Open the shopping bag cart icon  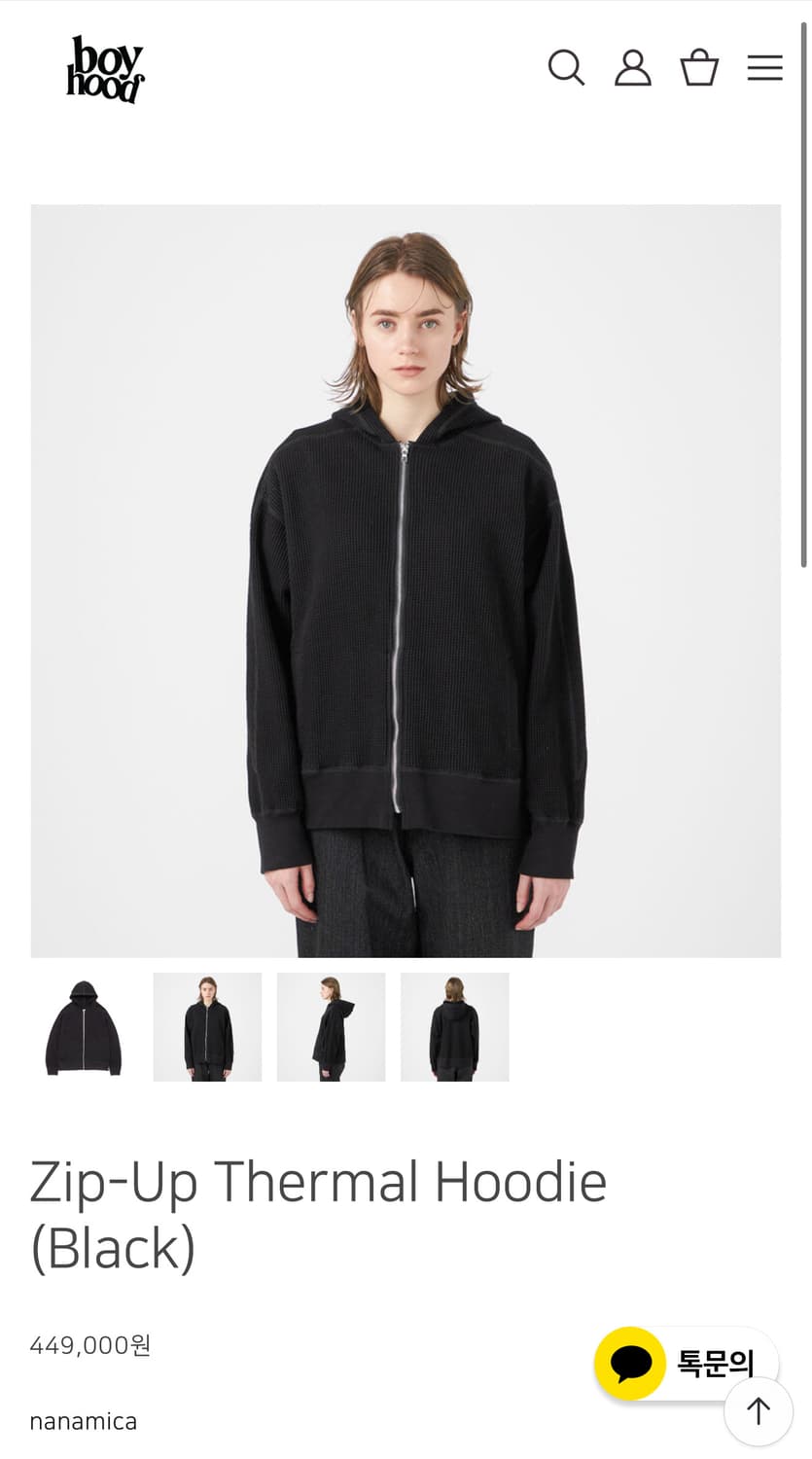pos(699,68)
